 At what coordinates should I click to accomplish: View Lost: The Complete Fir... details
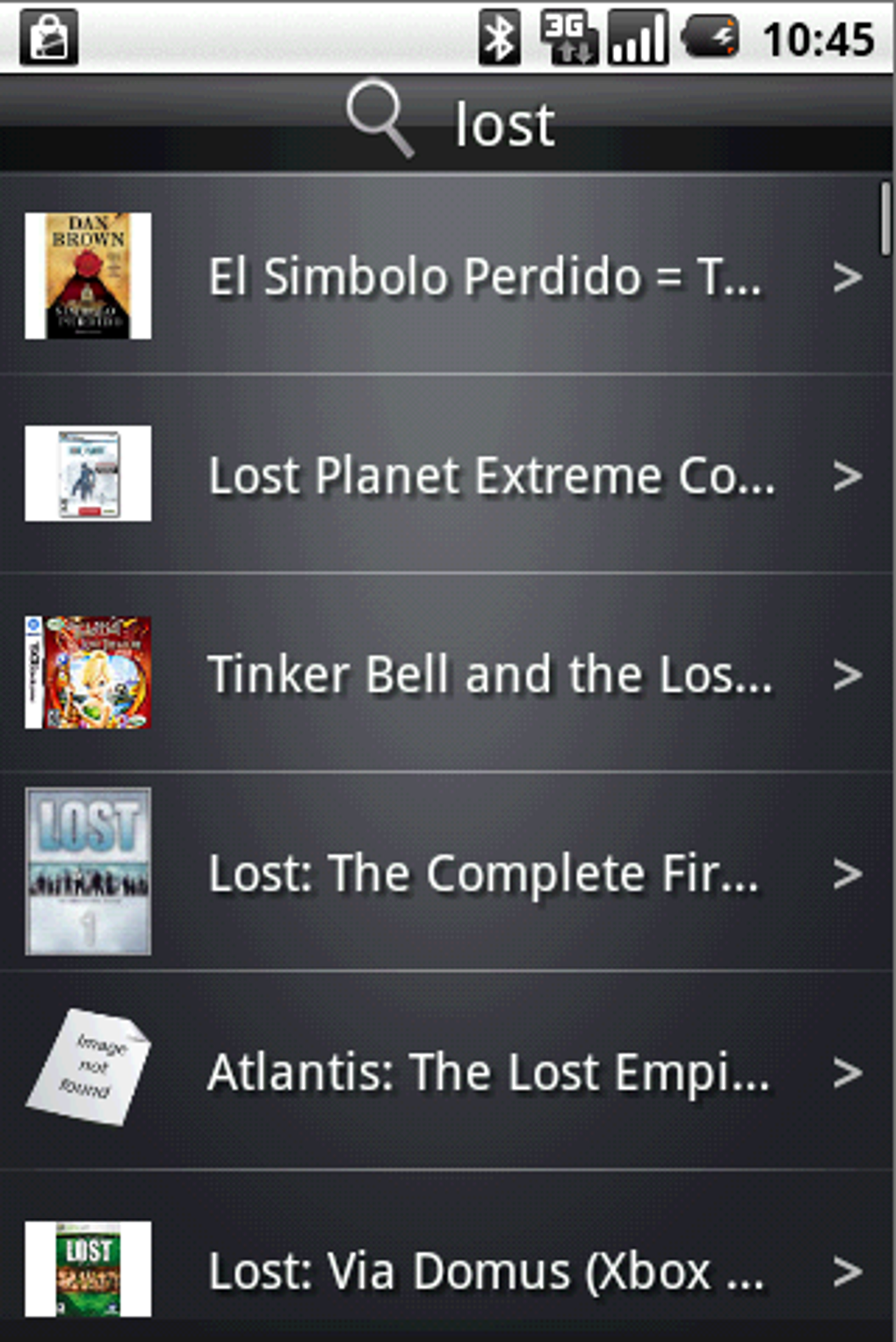(x=483, y=873)
